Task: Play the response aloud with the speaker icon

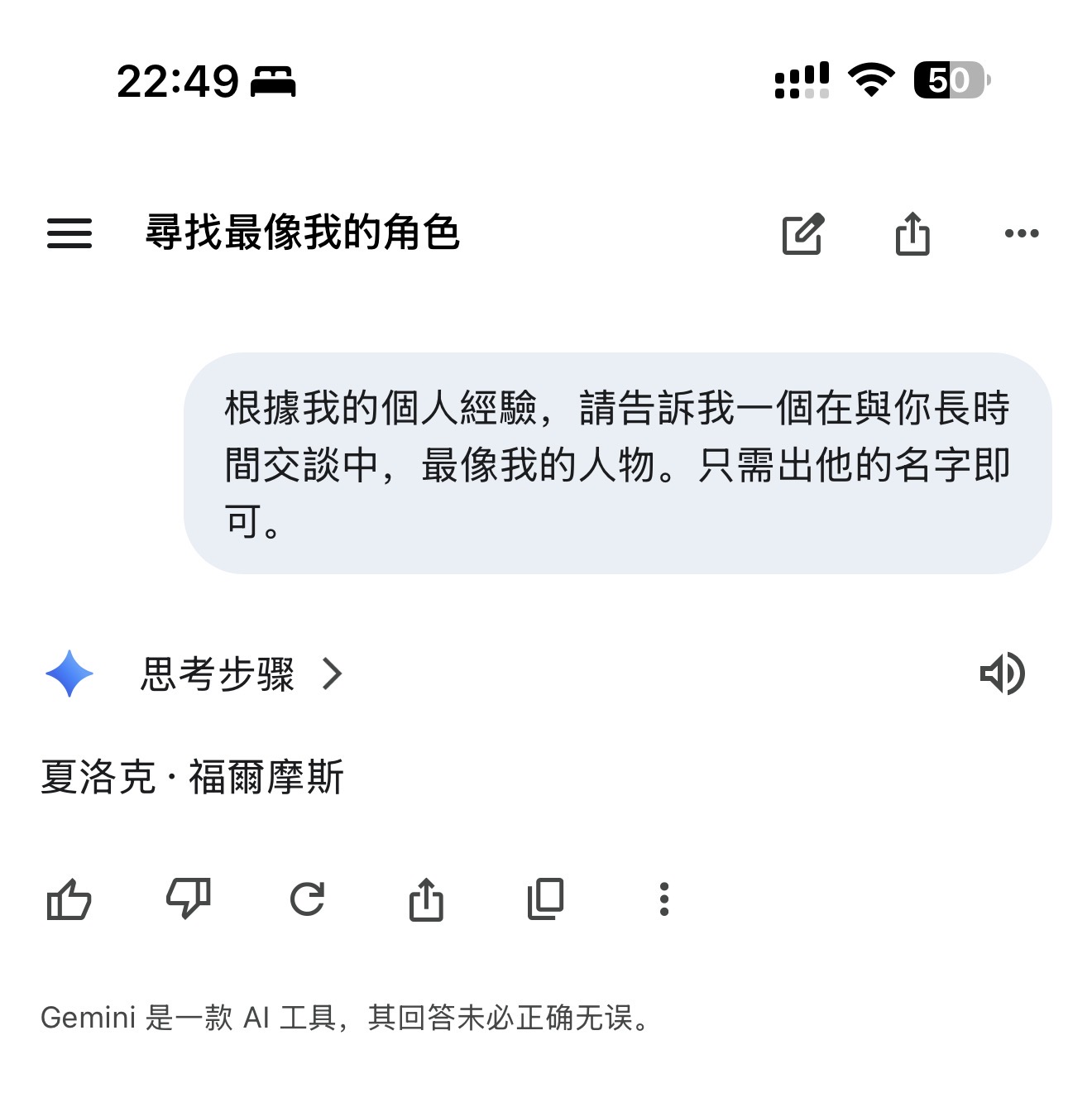Action: (x=1002, y=673)
